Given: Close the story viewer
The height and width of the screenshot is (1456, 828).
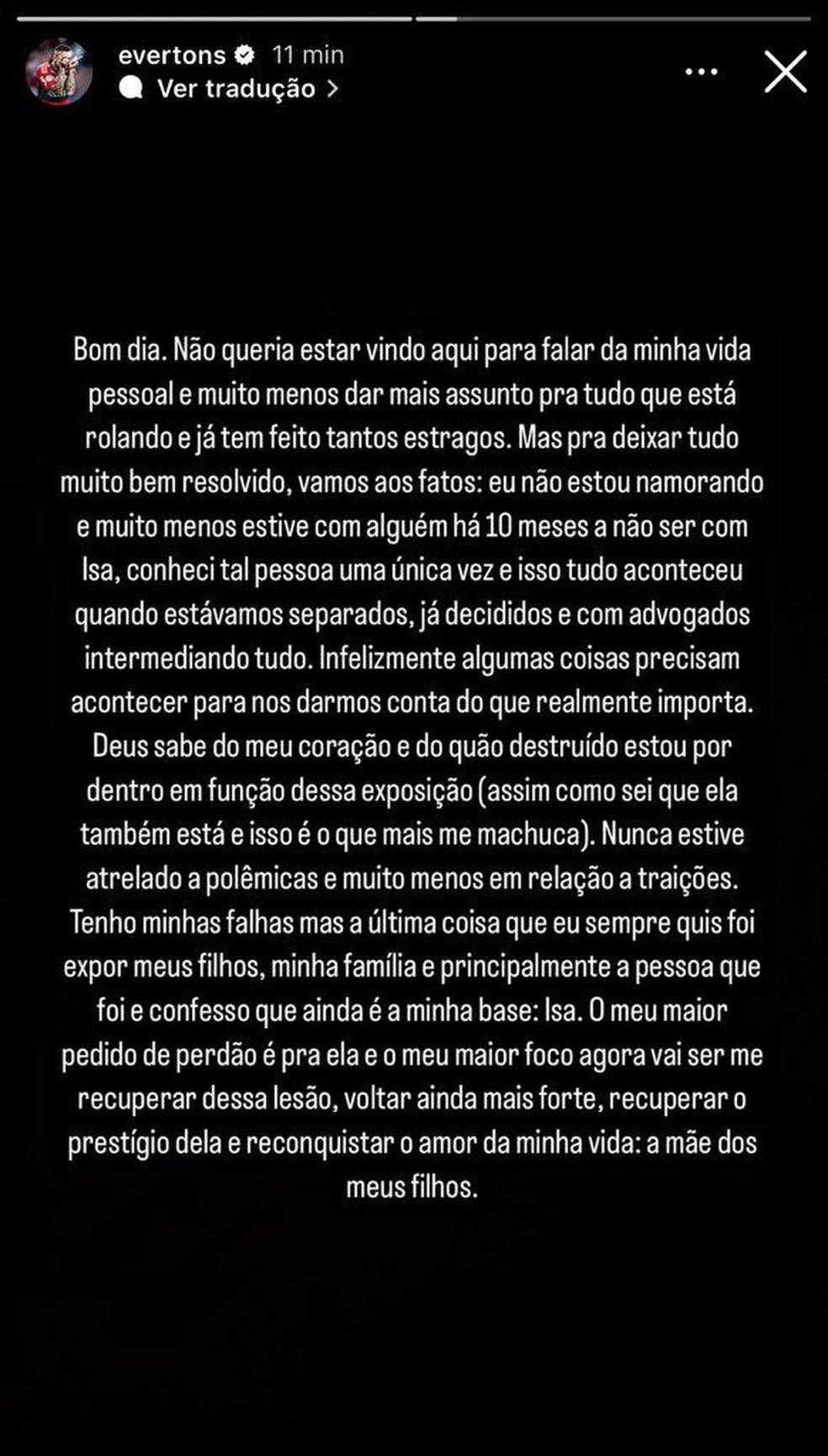Looking at the screenshot, I should [785, 71].
